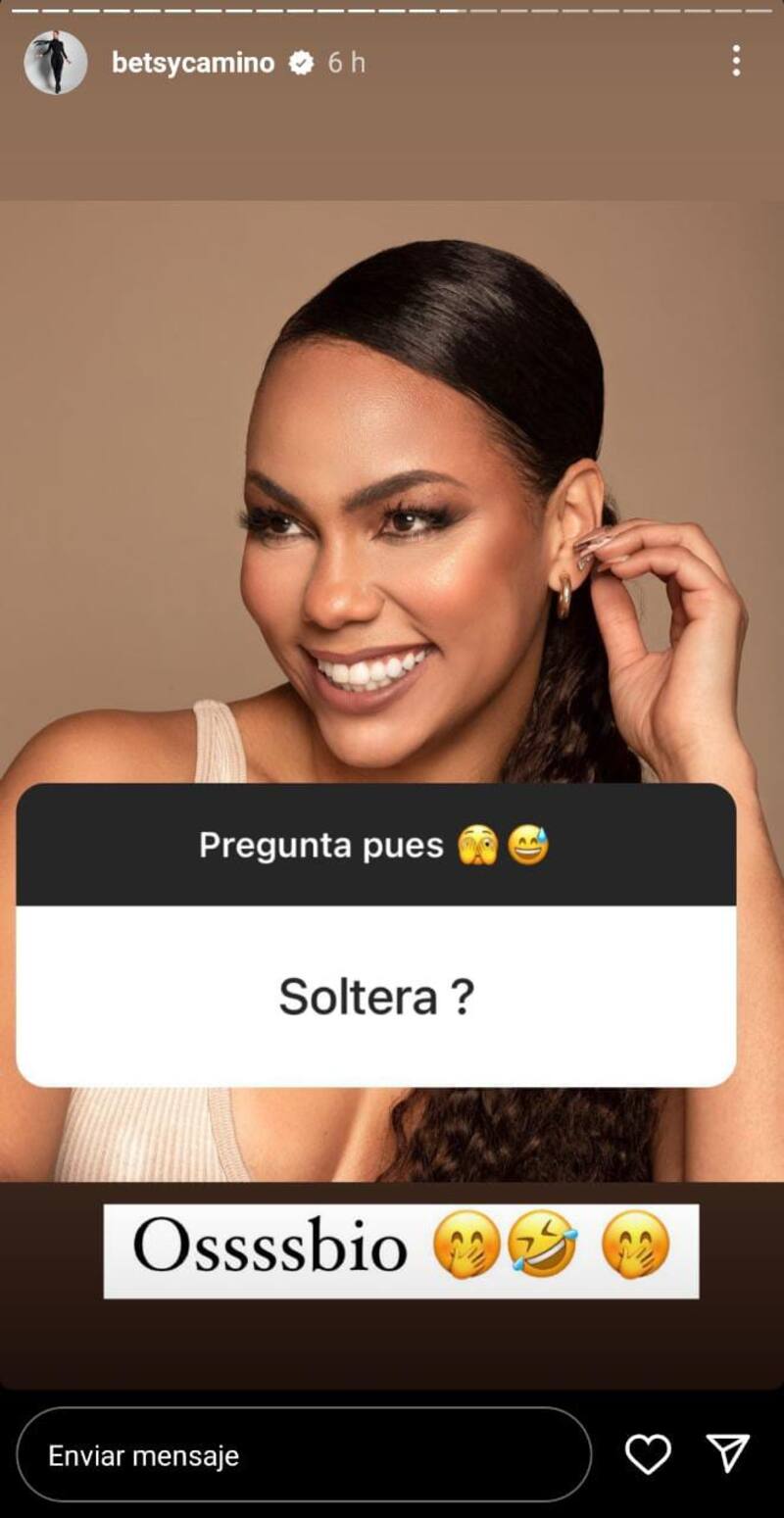The image size is (784, 1518).
Task: Like this story with the heart
Action: click(x=648, y=1454)
